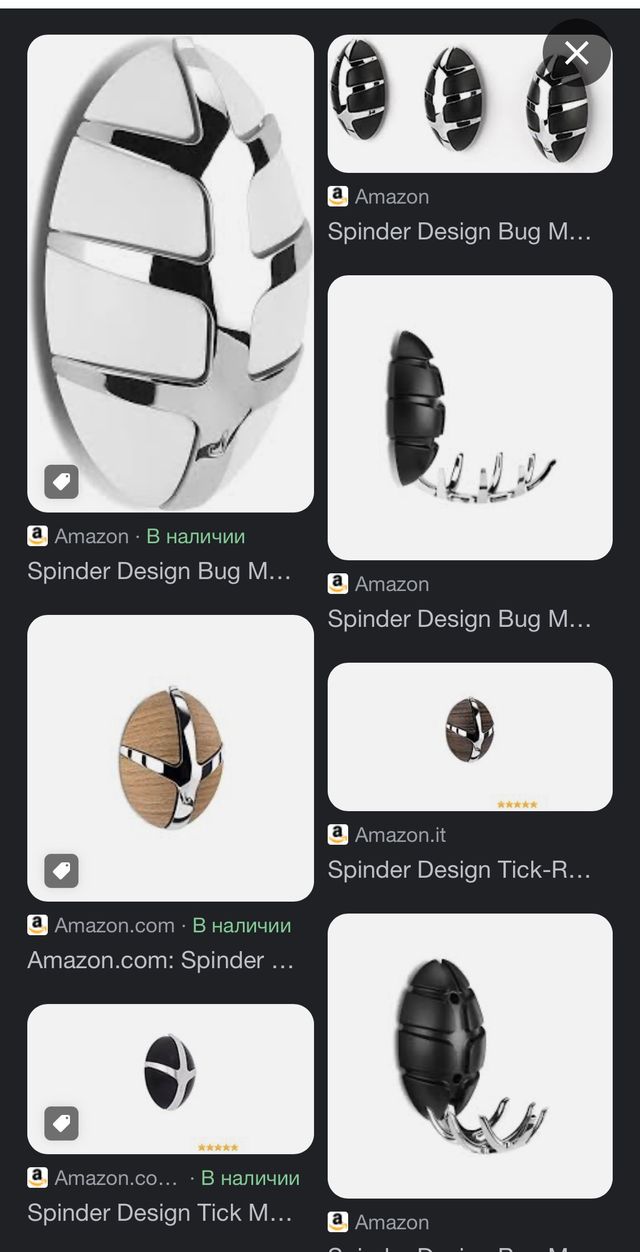Open the small black Tick hook image

point(170,1078)
